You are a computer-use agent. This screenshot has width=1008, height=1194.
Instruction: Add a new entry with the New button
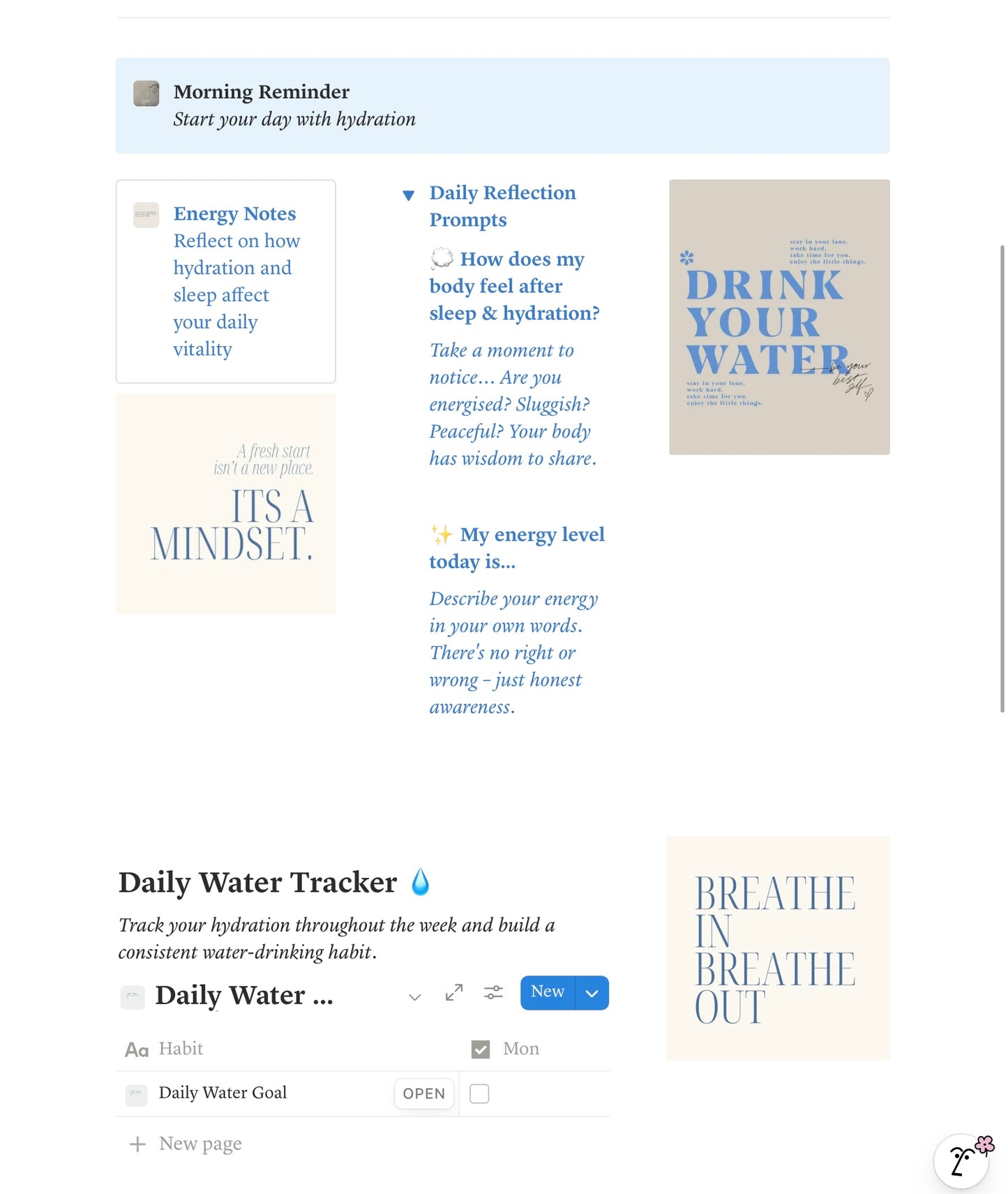coord(548,992)
